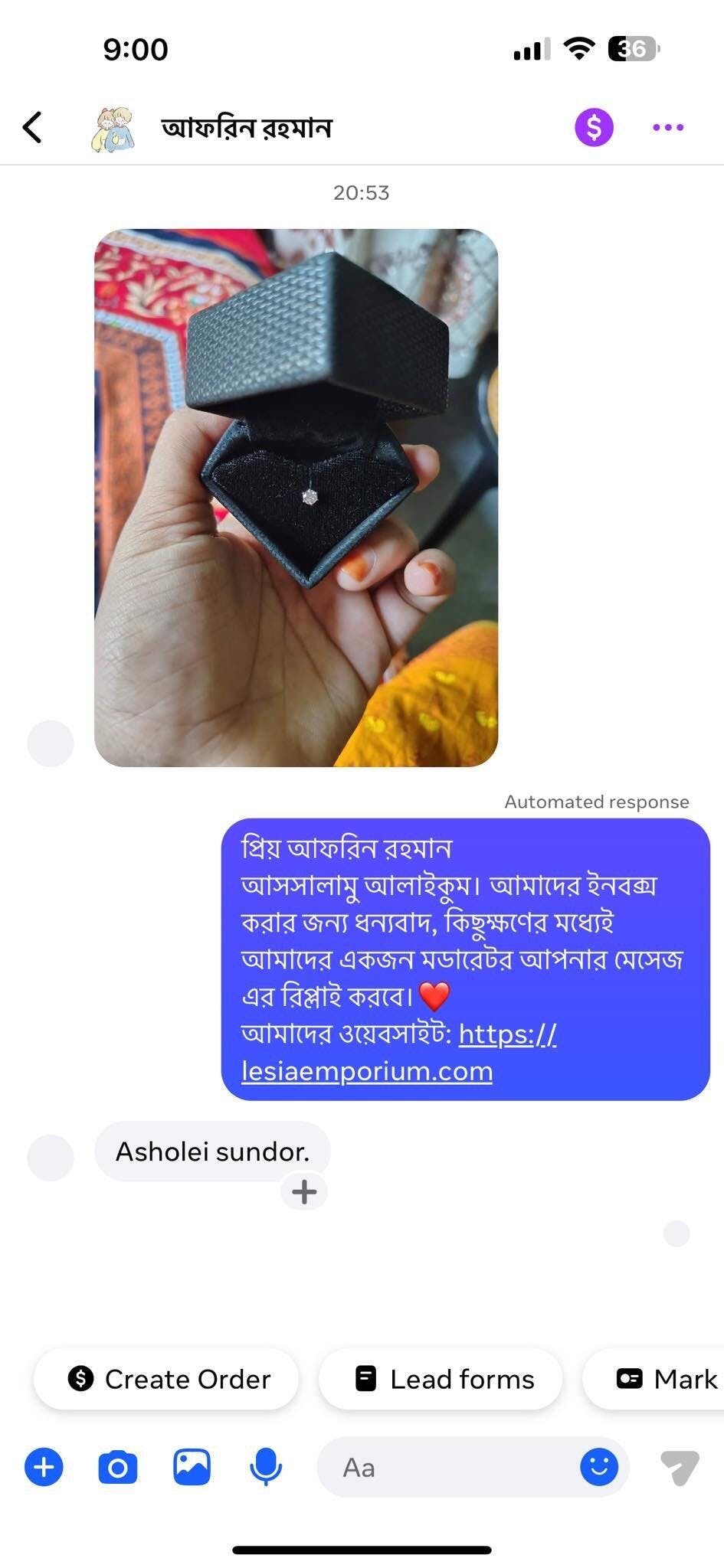Screen dimensions: 724x1568
Task: Send the message with the arrow icon
Action: click(x=680, y=1467)
